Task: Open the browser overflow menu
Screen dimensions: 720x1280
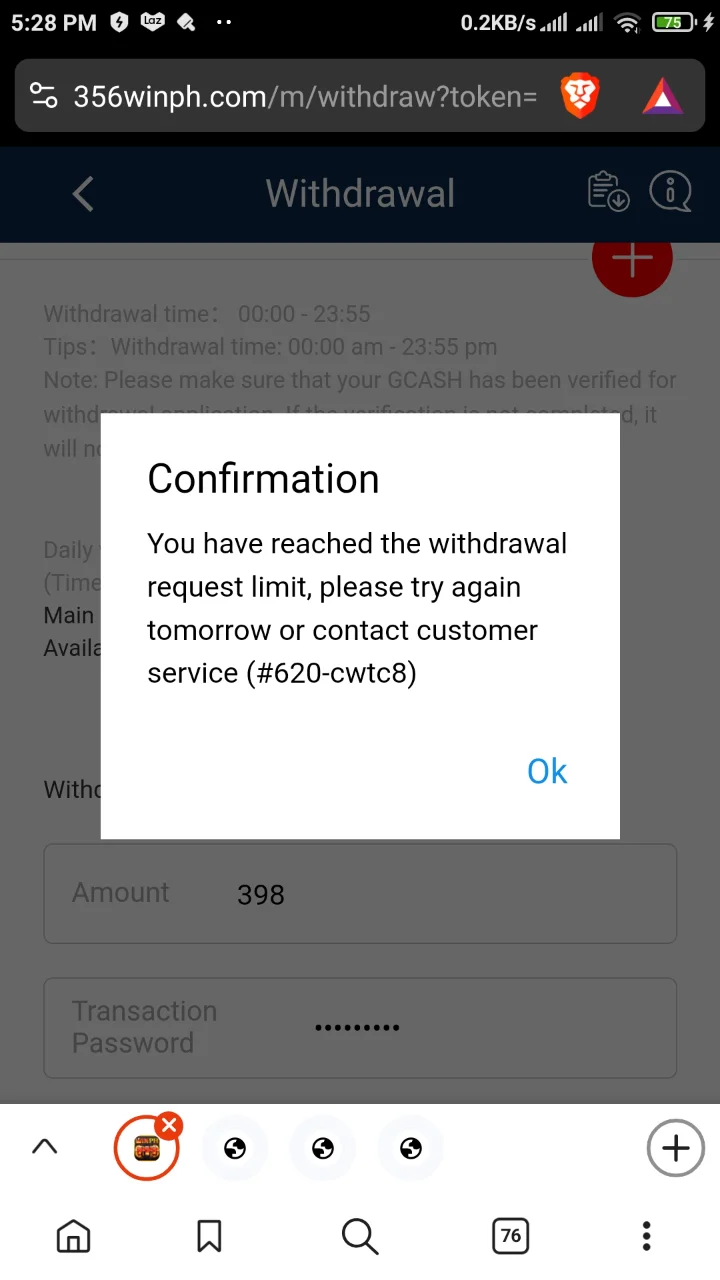Action: point(647,1236)
